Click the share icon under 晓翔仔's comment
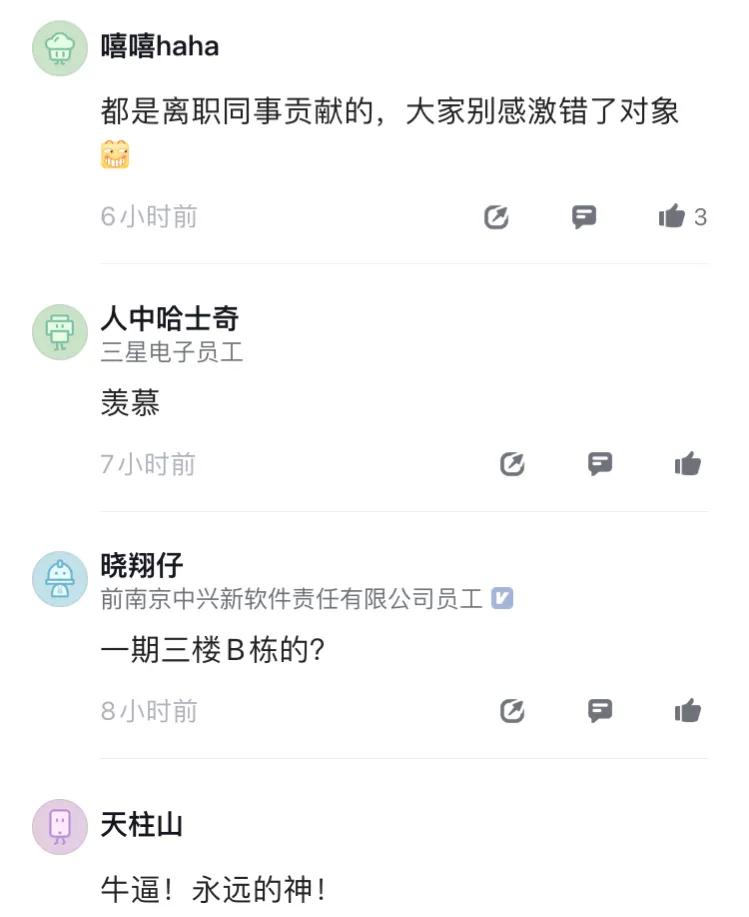This screenshot has height=917, width=749. click(x=514, y=712)
